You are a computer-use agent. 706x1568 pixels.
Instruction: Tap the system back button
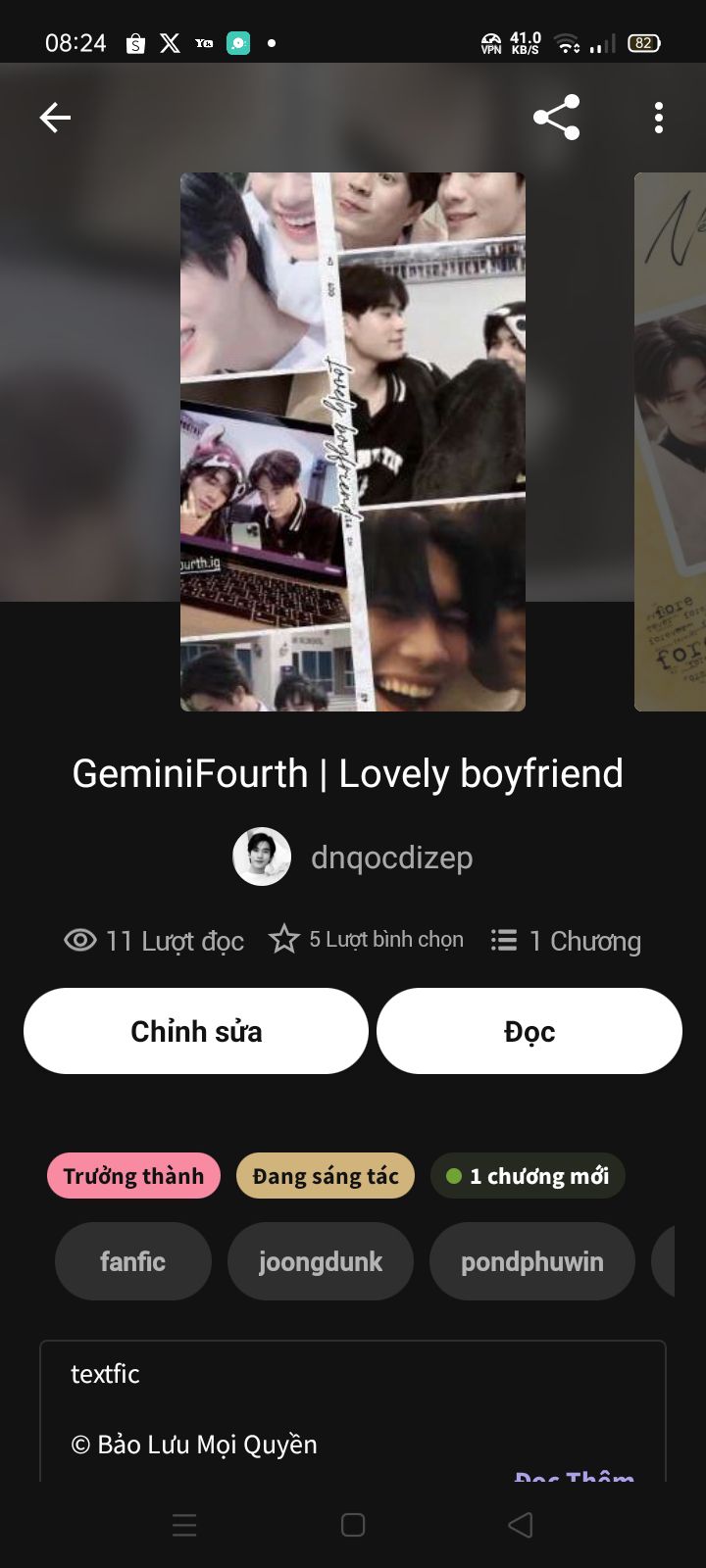click(x=521, y=1525)
